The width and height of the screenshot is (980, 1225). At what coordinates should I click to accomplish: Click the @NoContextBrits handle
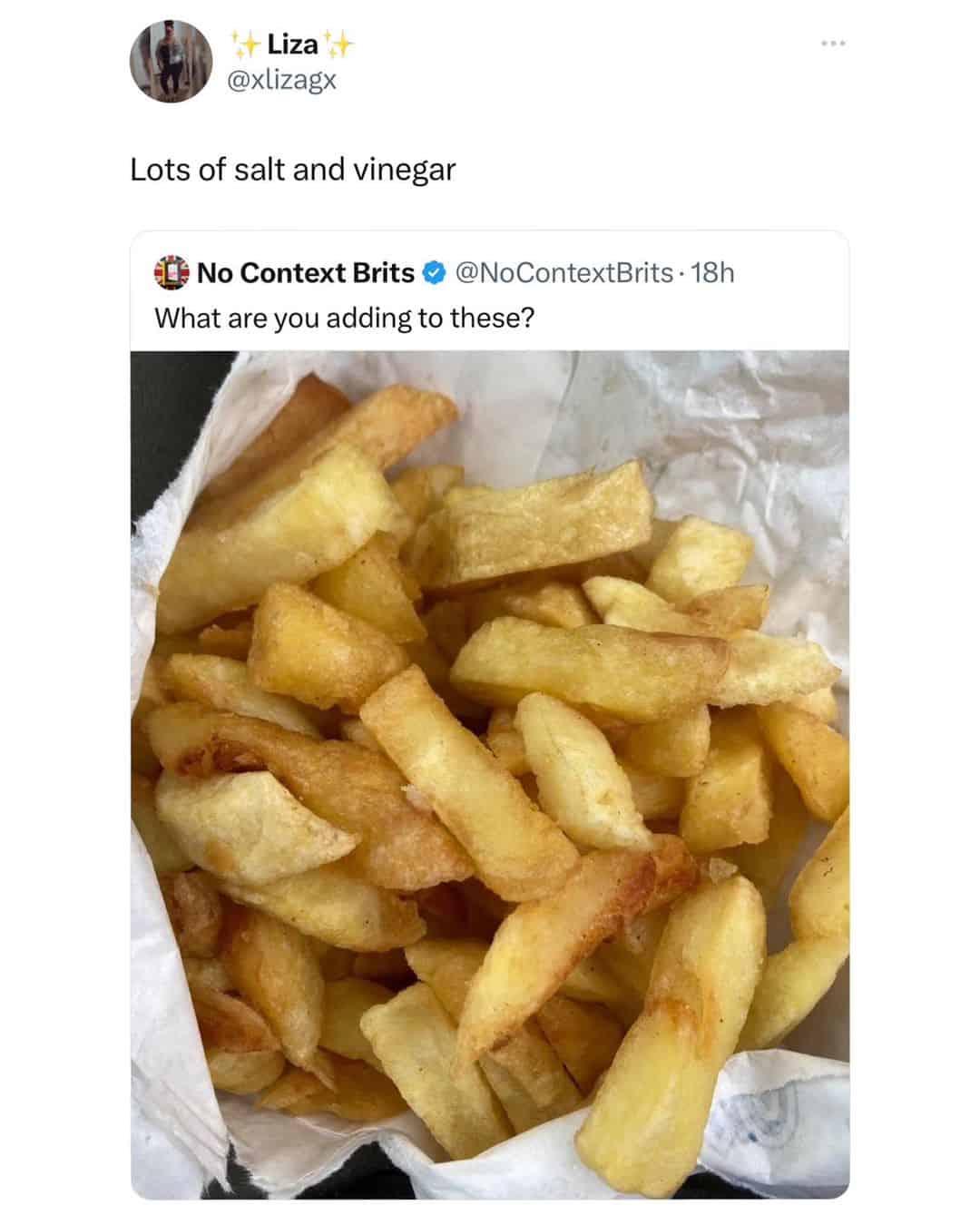[567, 272]
